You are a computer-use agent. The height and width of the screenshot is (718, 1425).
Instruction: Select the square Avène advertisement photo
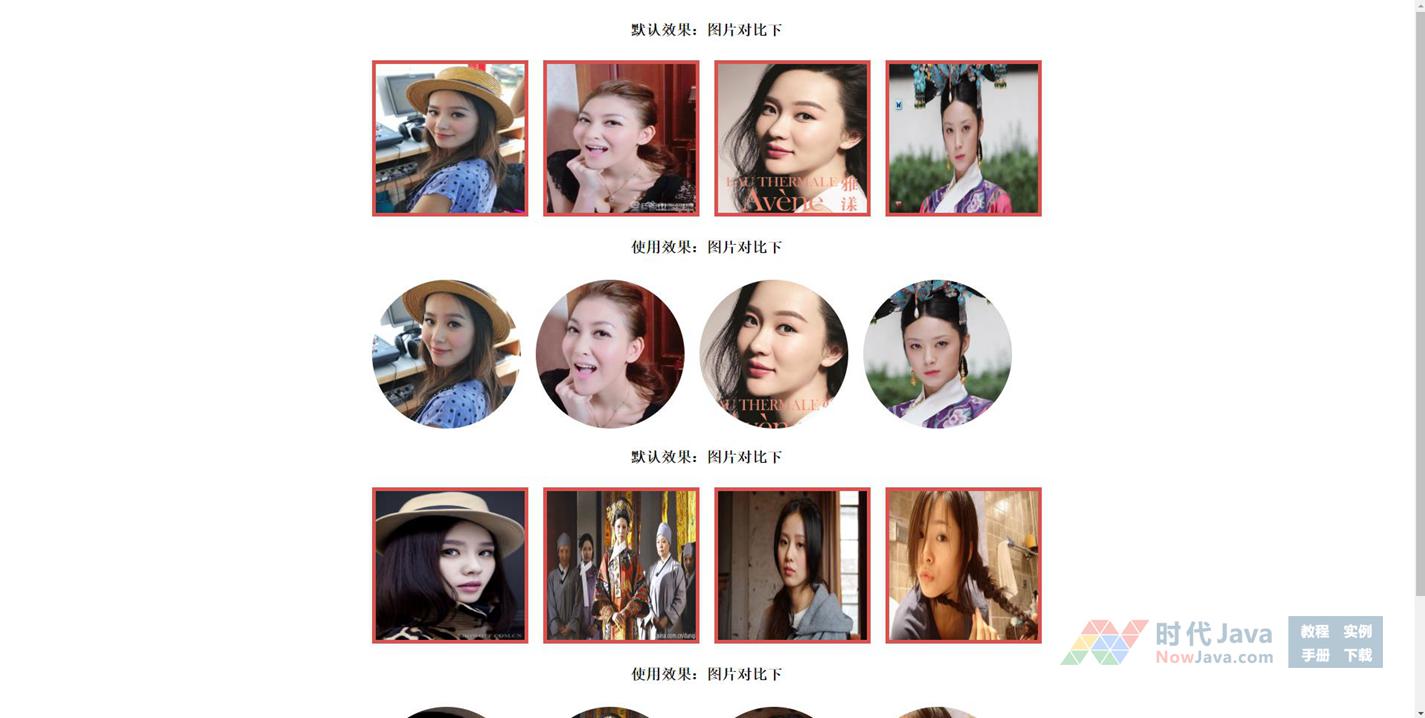[792, 138]
